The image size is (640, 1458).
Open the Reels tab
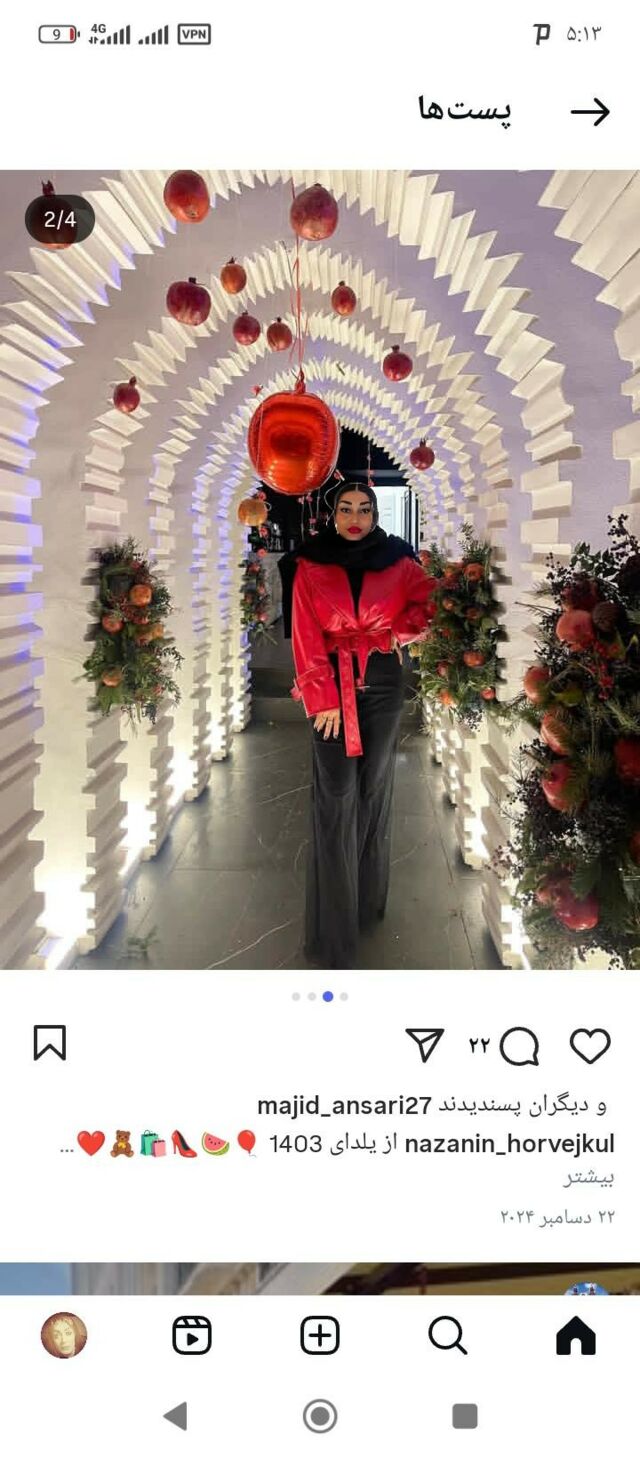(192, 1335)
